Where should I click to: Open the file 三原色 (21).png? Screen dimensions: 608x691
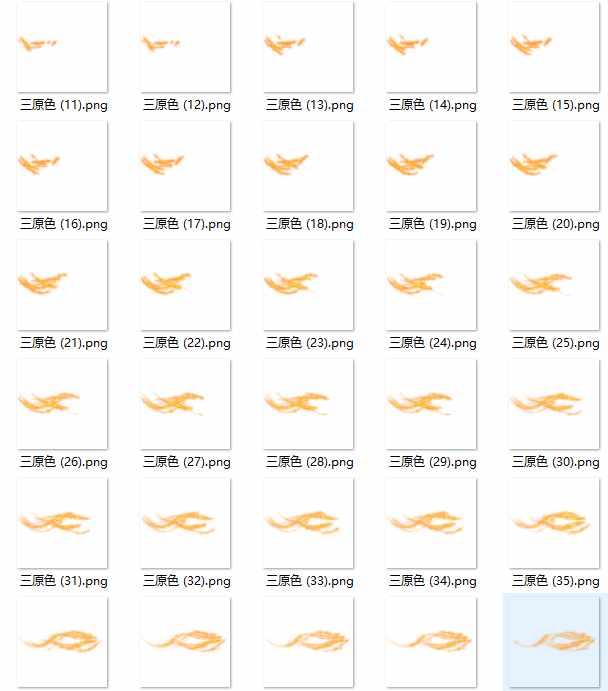(x=62, y=285)
